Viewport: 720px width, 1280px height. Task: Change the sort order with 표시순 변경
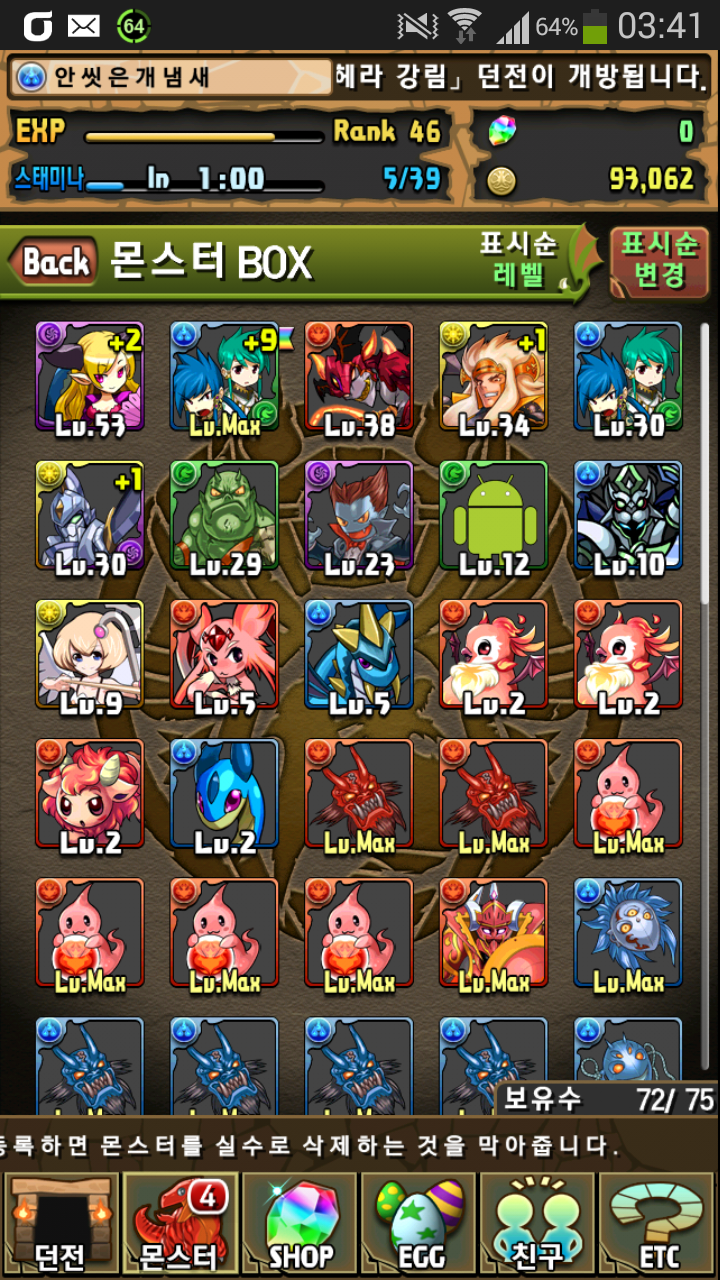click(x=658, y=262)
